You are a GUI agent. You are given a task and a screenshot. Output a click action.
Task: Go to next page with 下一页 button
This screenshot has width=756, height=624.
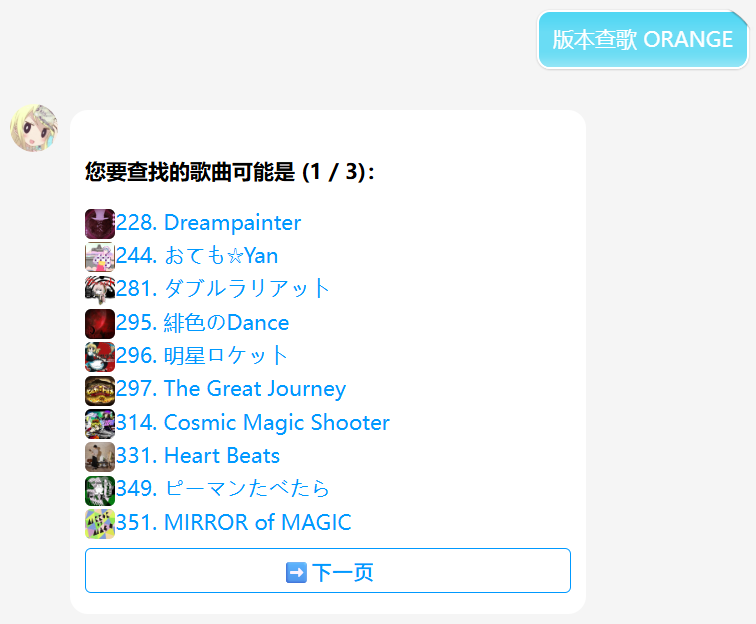click(x=328, y=570)
